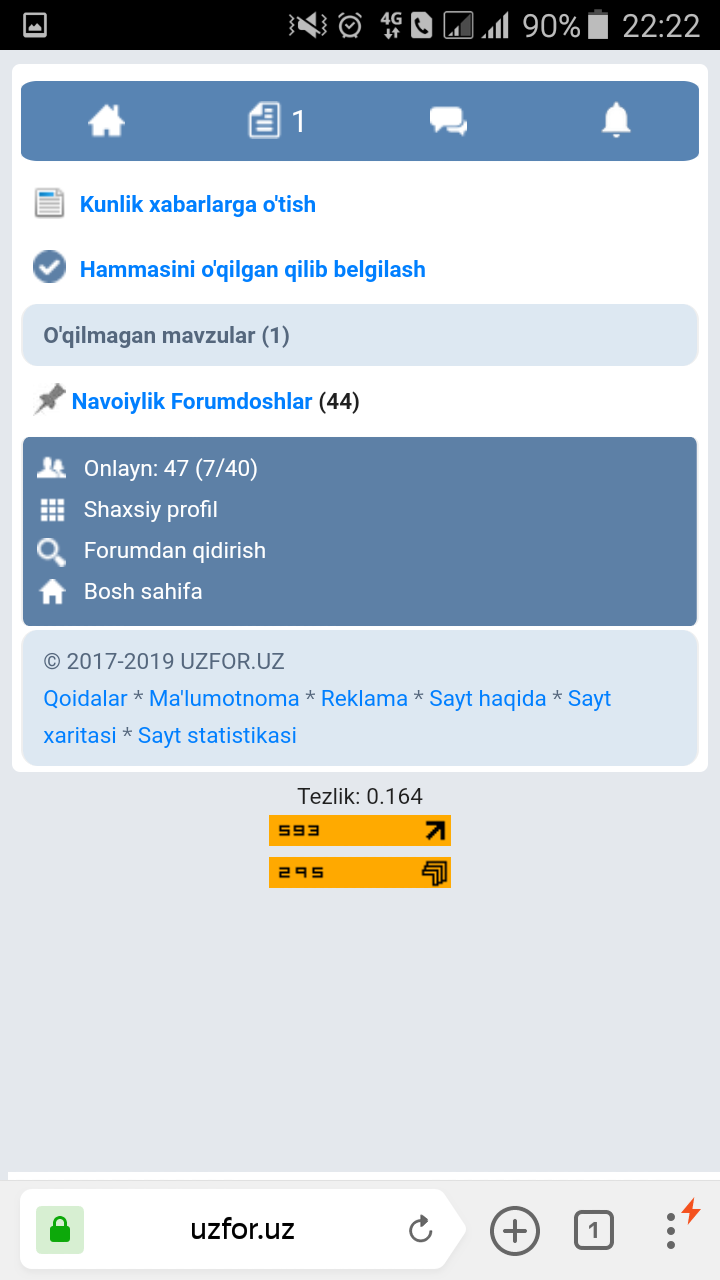Open a new browser tab
This screenshot has height=1280, width=720.
[514, 1230]
